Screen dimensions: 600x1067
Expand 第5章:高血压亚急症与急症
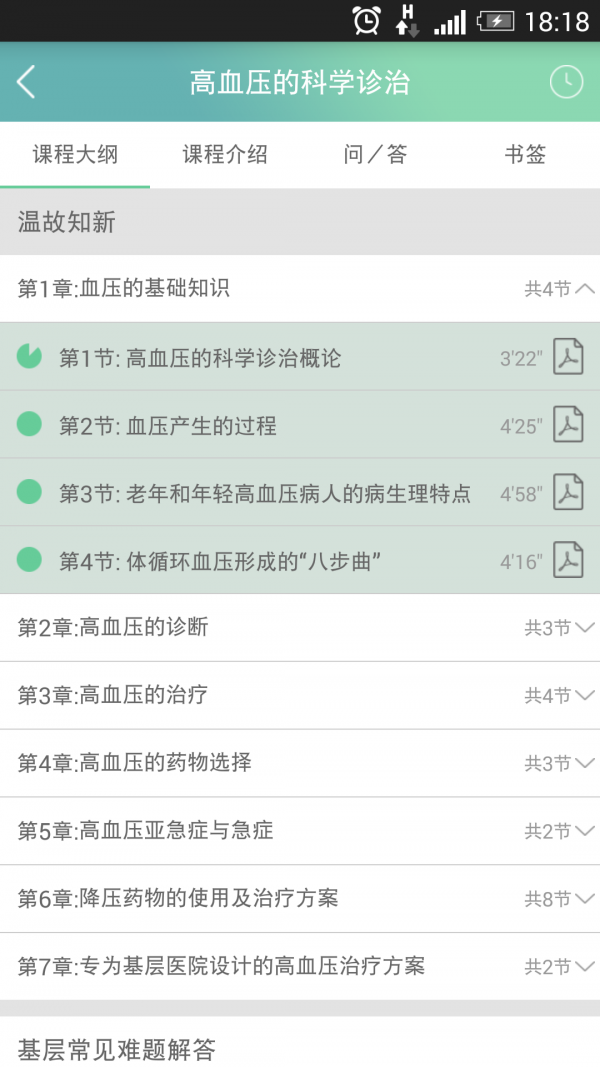(x=300, y=831)
